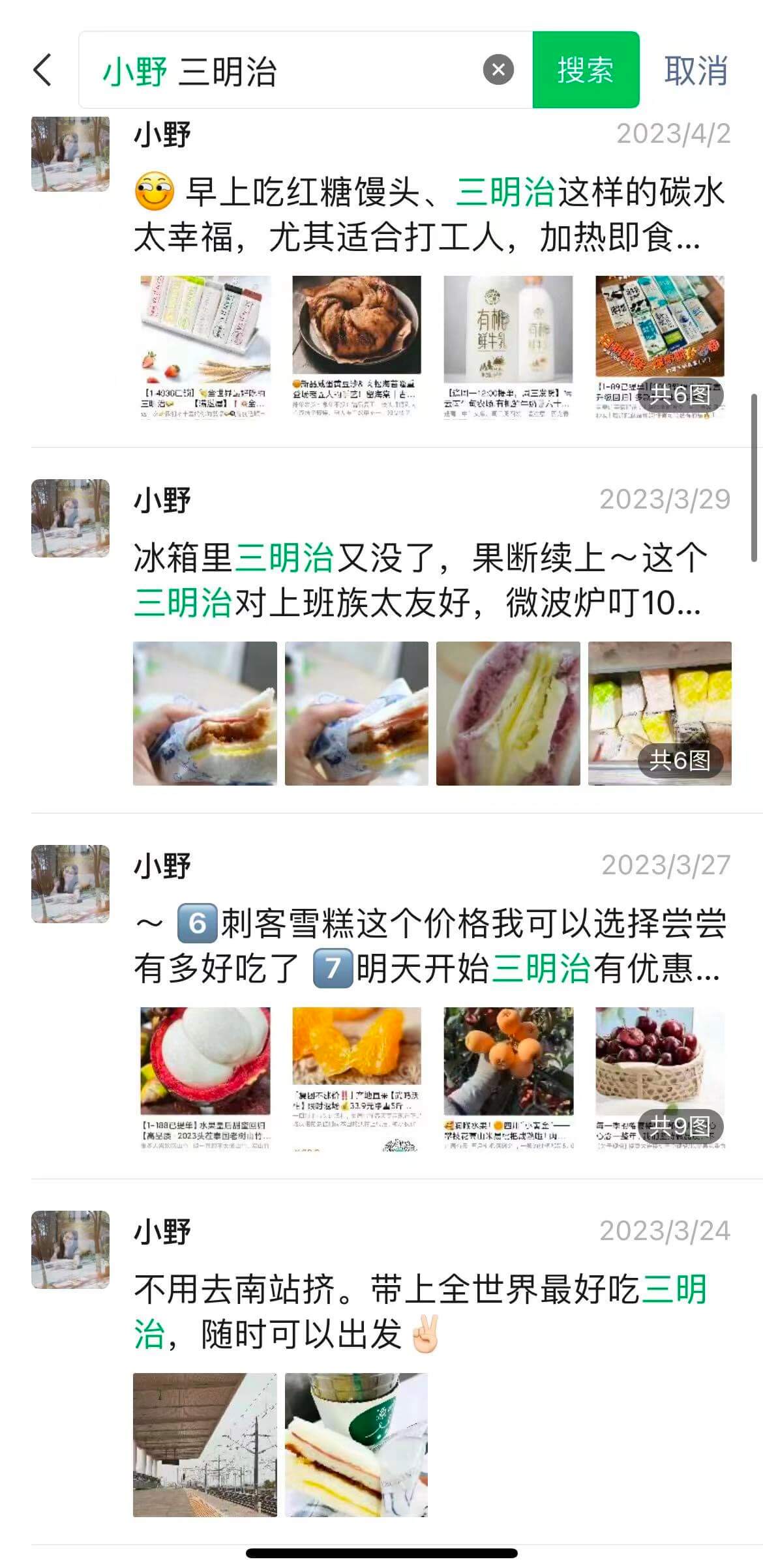763x1568 pixels.
Task: View the sandwich and coffee photo from 2023/3/24
Action: pyautogui.click(x=357, y=1445)
